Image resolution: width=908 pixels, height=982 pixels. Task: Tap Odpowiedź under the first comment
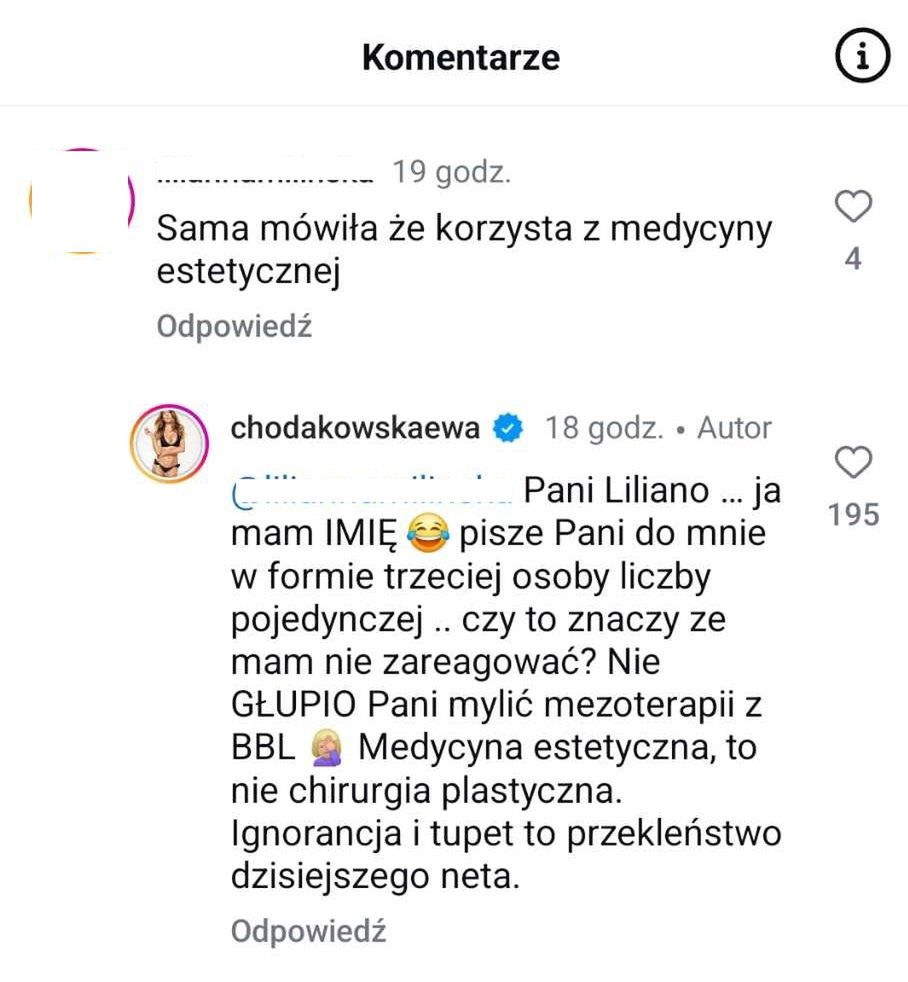pos(234,327)
